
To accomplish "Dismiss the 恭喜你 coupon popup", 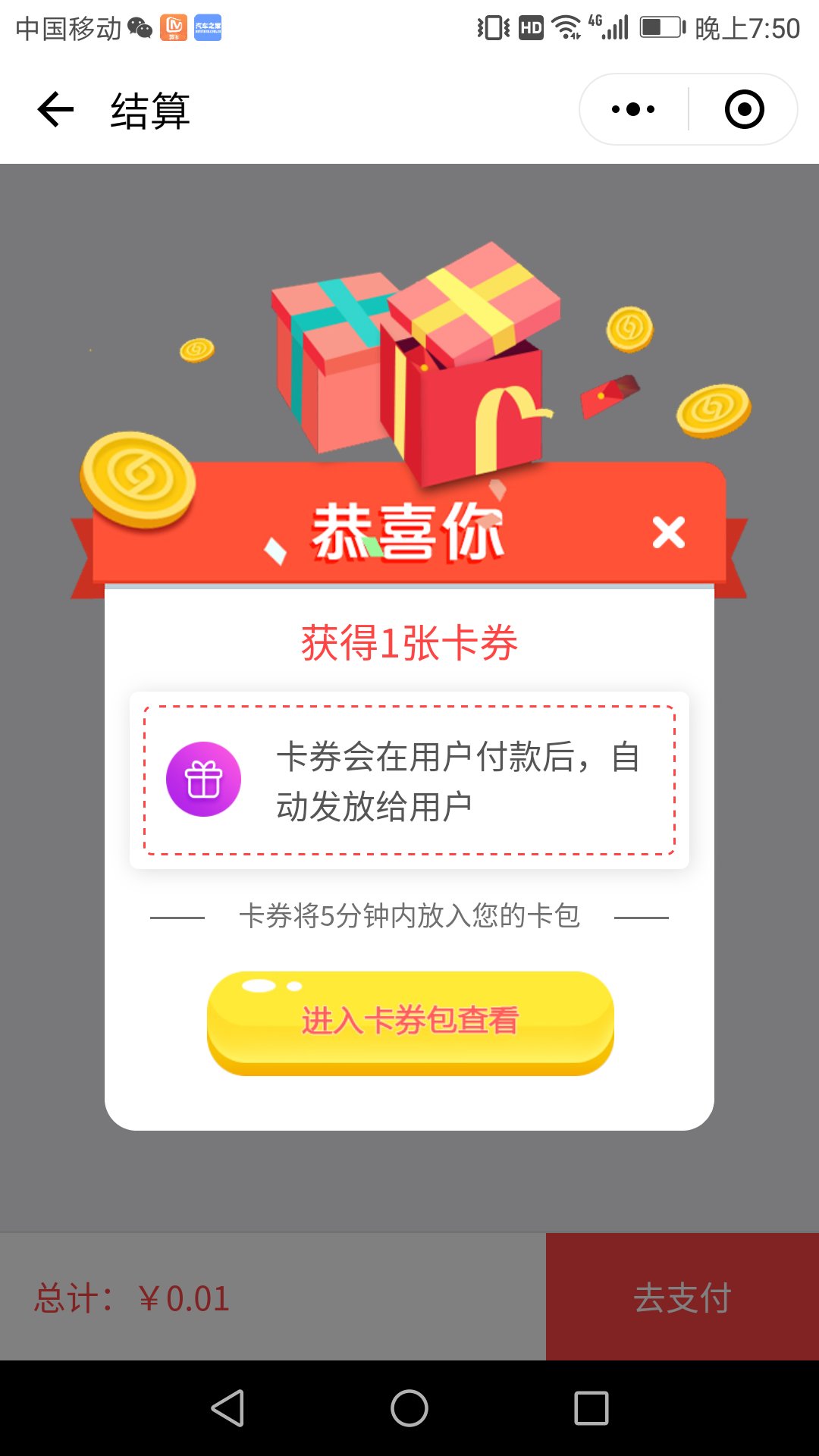I will [668, 532].
